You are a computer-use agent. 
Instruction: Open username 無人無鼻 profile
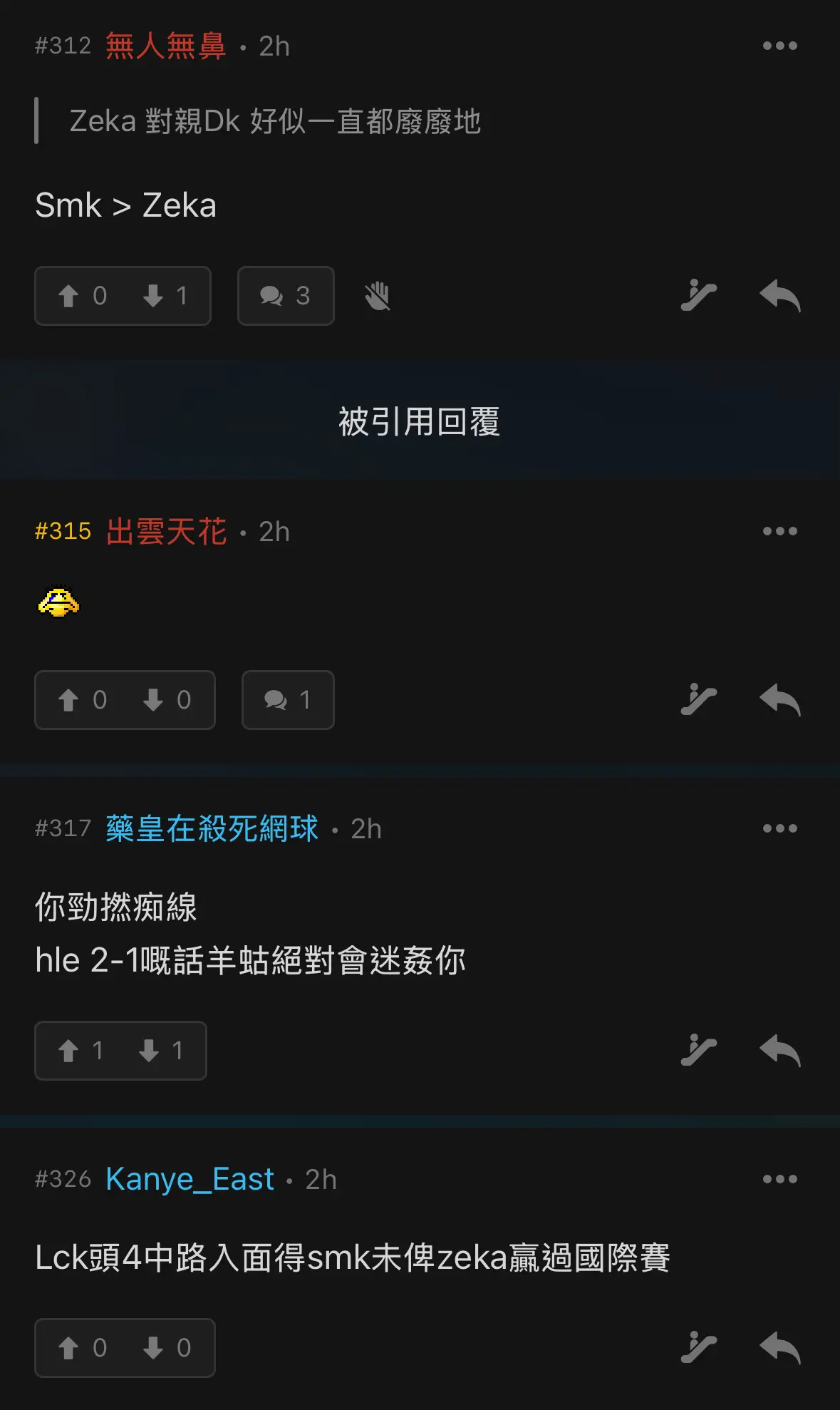pyautogui.click(x=165, y=46)
